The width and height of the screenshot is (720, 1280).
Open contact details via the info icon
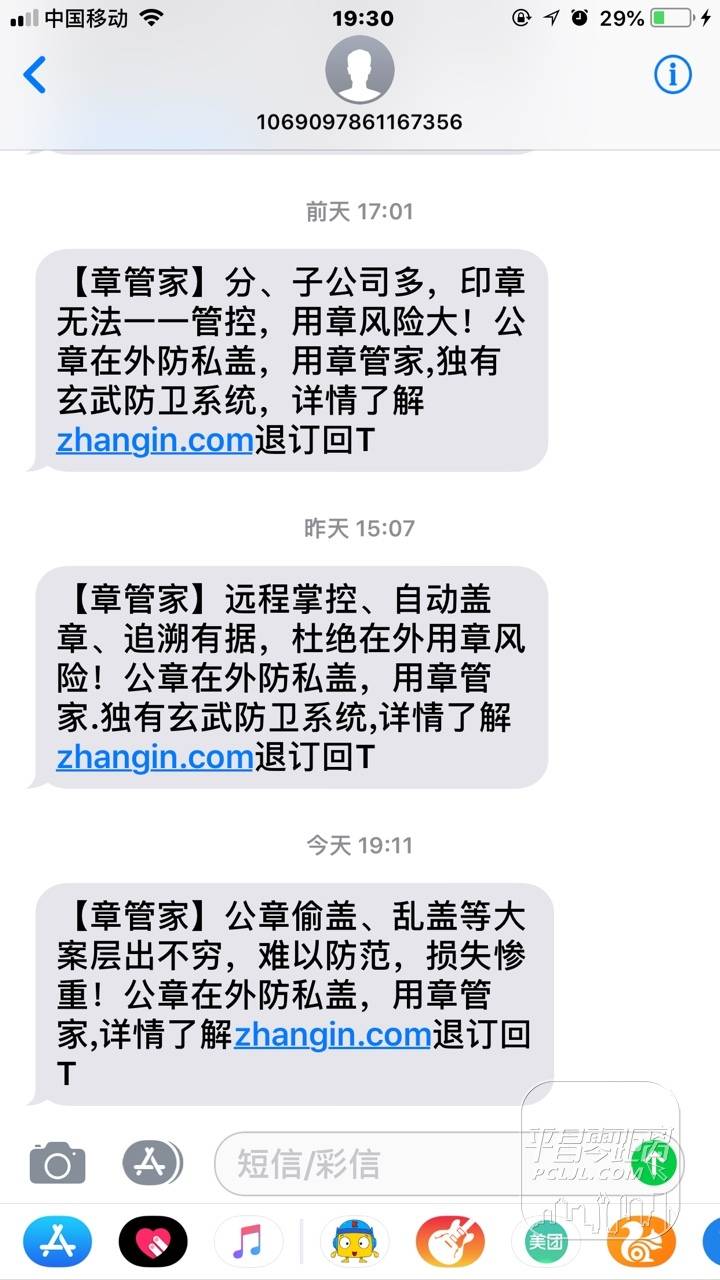tap(672, 74)
